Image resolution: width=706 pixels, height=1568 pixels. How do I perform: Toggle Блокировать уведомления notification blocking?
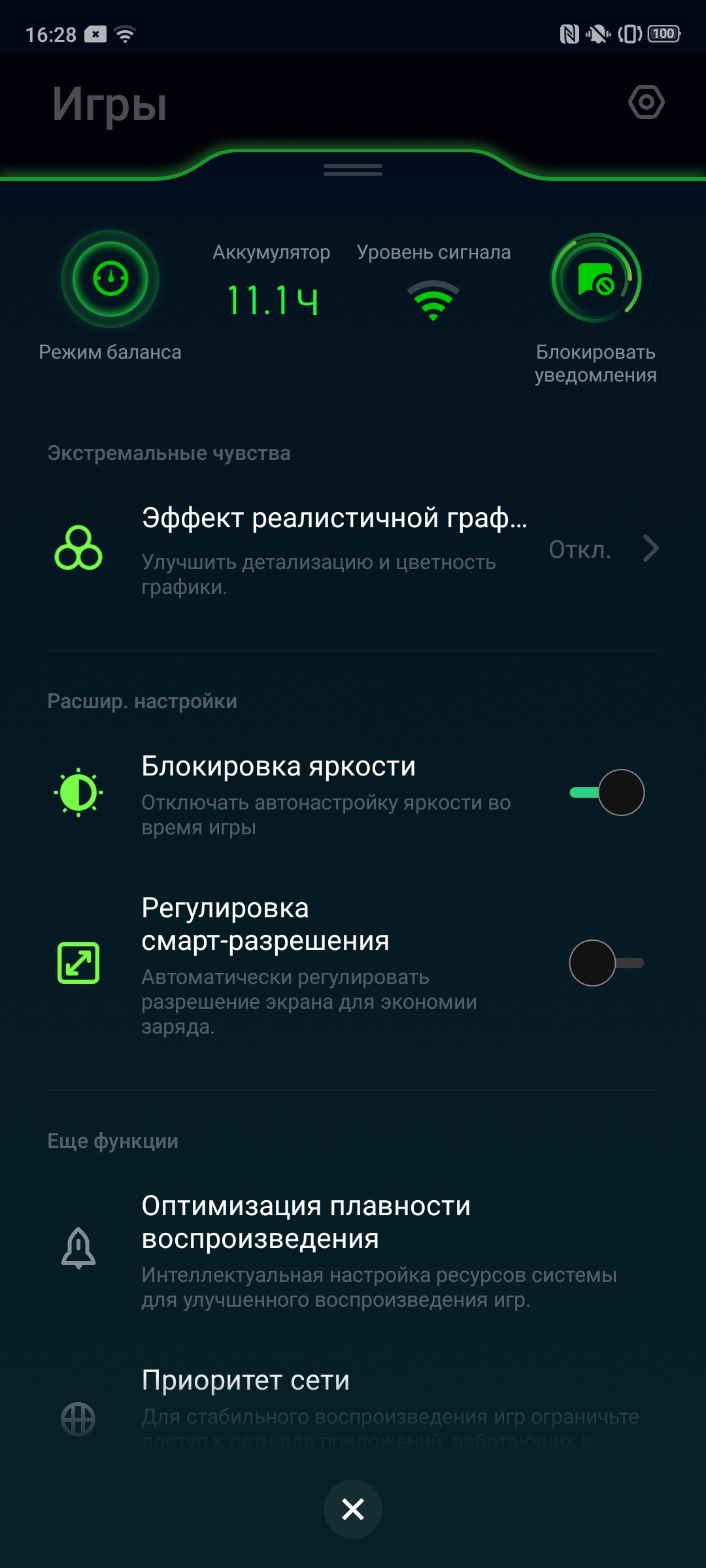[596, 279]
